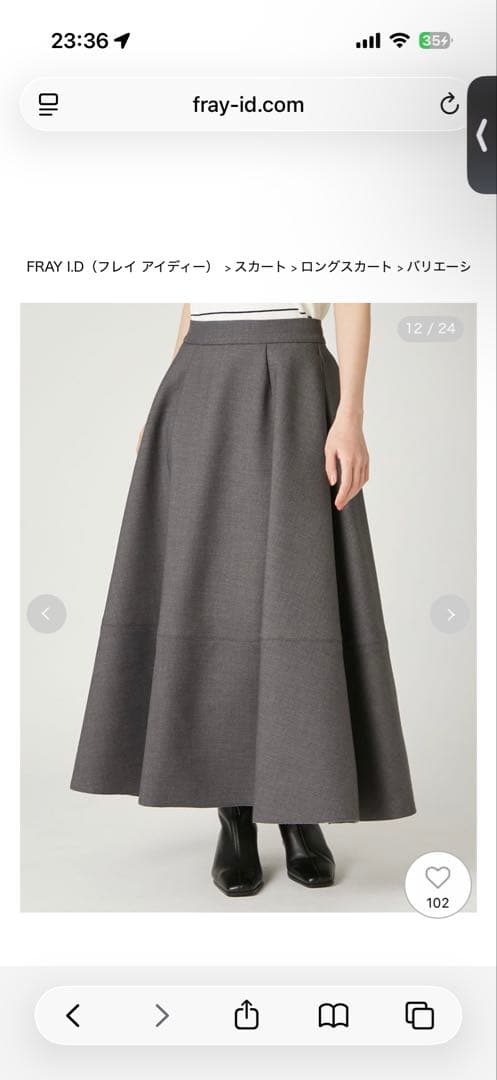Open the gray skirt product photo
This screenshot has width=497, height=1080.
pyautogui.click(x=248, y=608)
